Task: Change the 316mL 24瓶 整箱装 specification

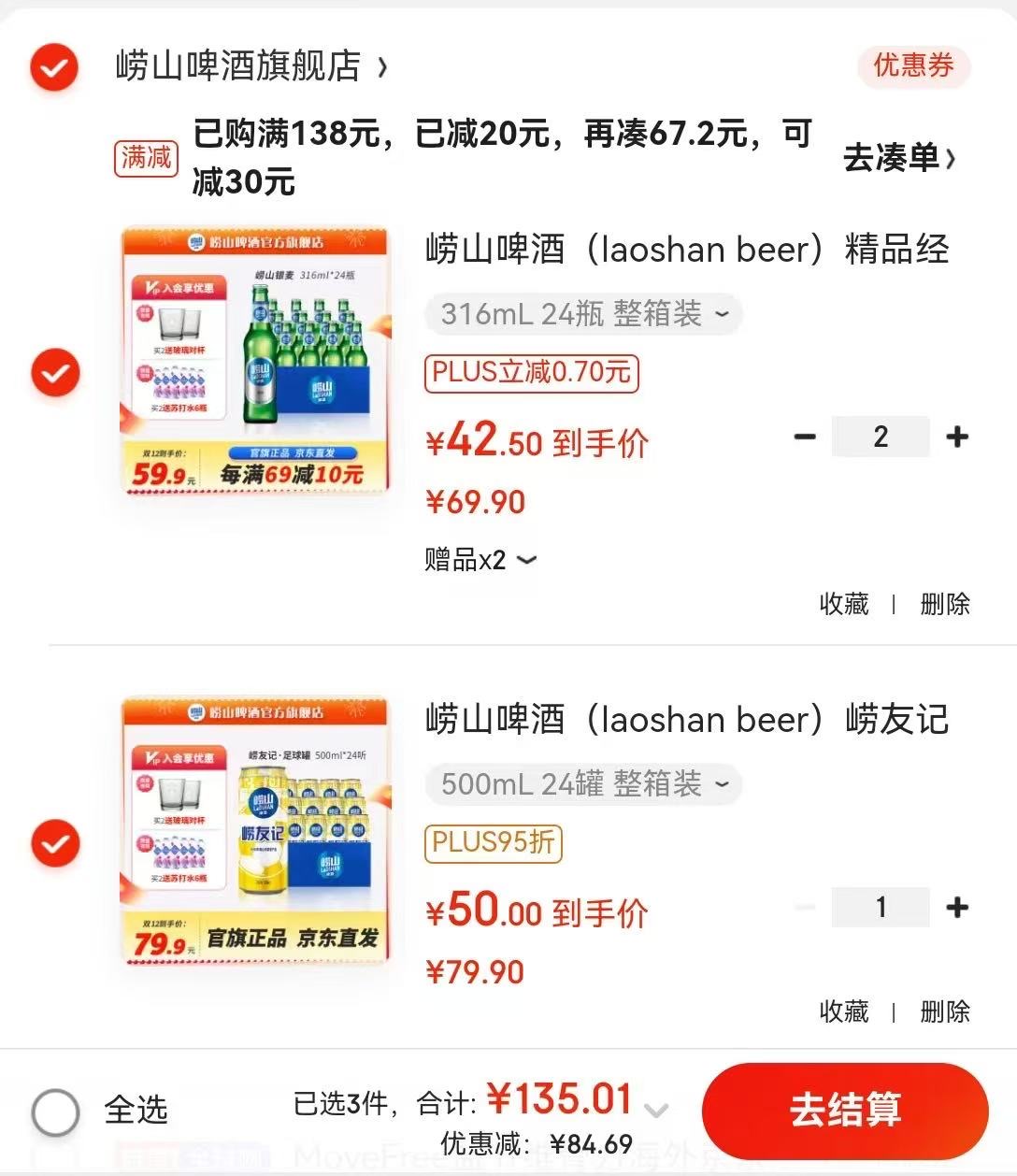Action: pos(583,314)
